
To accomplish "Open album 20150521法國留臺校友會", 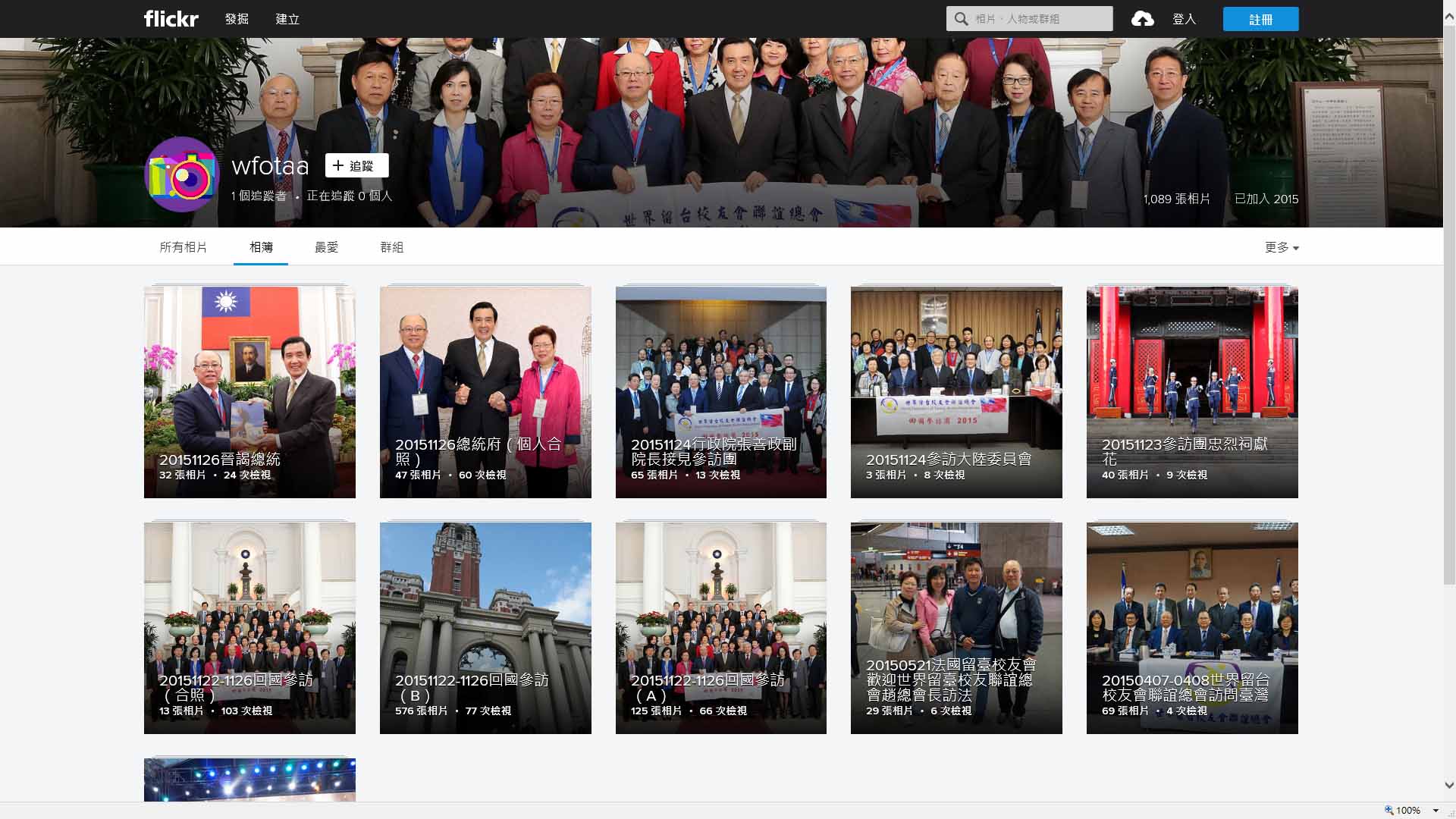I will pyautogui.click(x=956, y=628).
